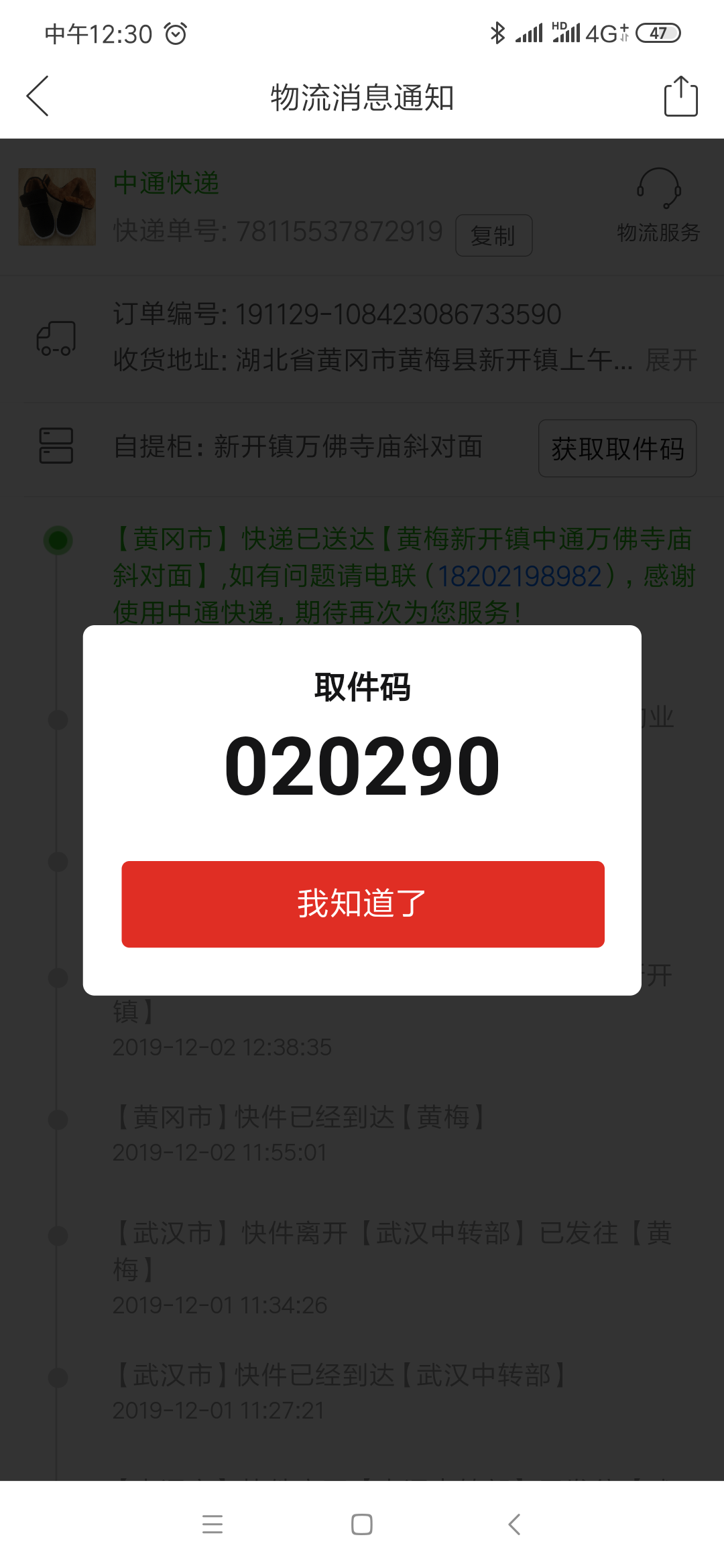This screenshot has height=1568, width=724.
Task: Go back using the top-left arrow
Action: pos(38,96)
